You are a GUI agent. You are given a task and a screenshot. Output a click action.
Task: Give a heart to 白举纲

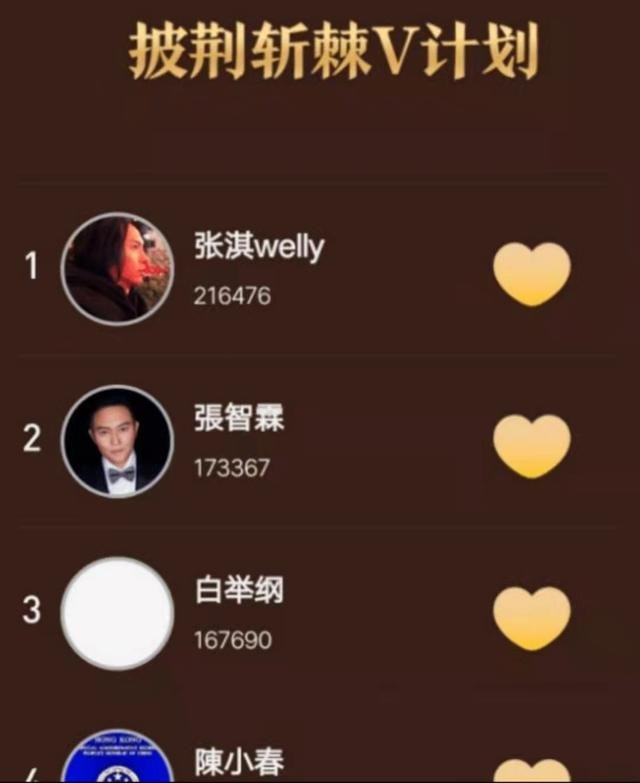tap(532, 617)
